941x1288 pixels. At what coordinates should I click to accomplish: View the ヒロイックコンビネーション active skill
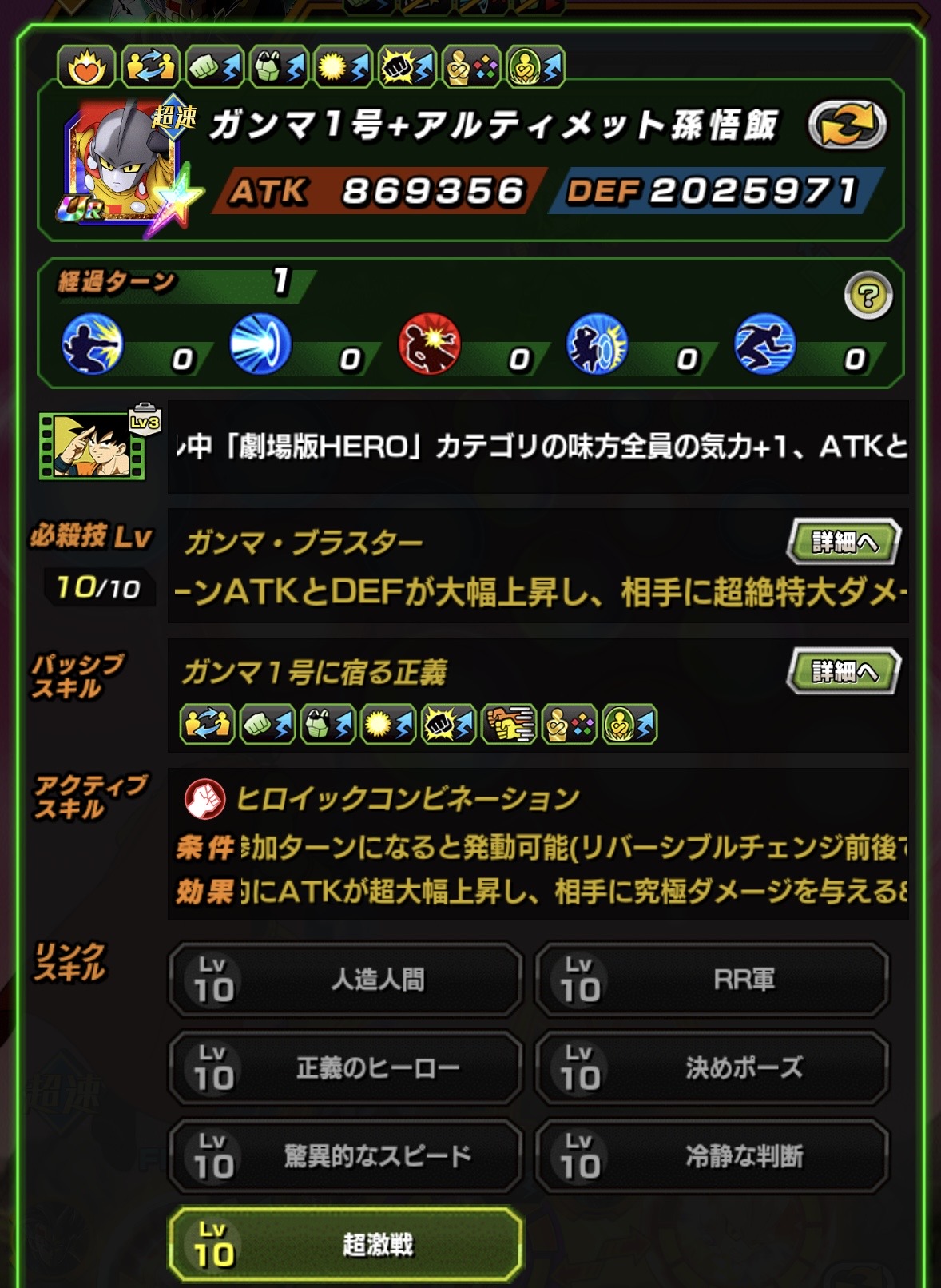(x=407, y=799)
